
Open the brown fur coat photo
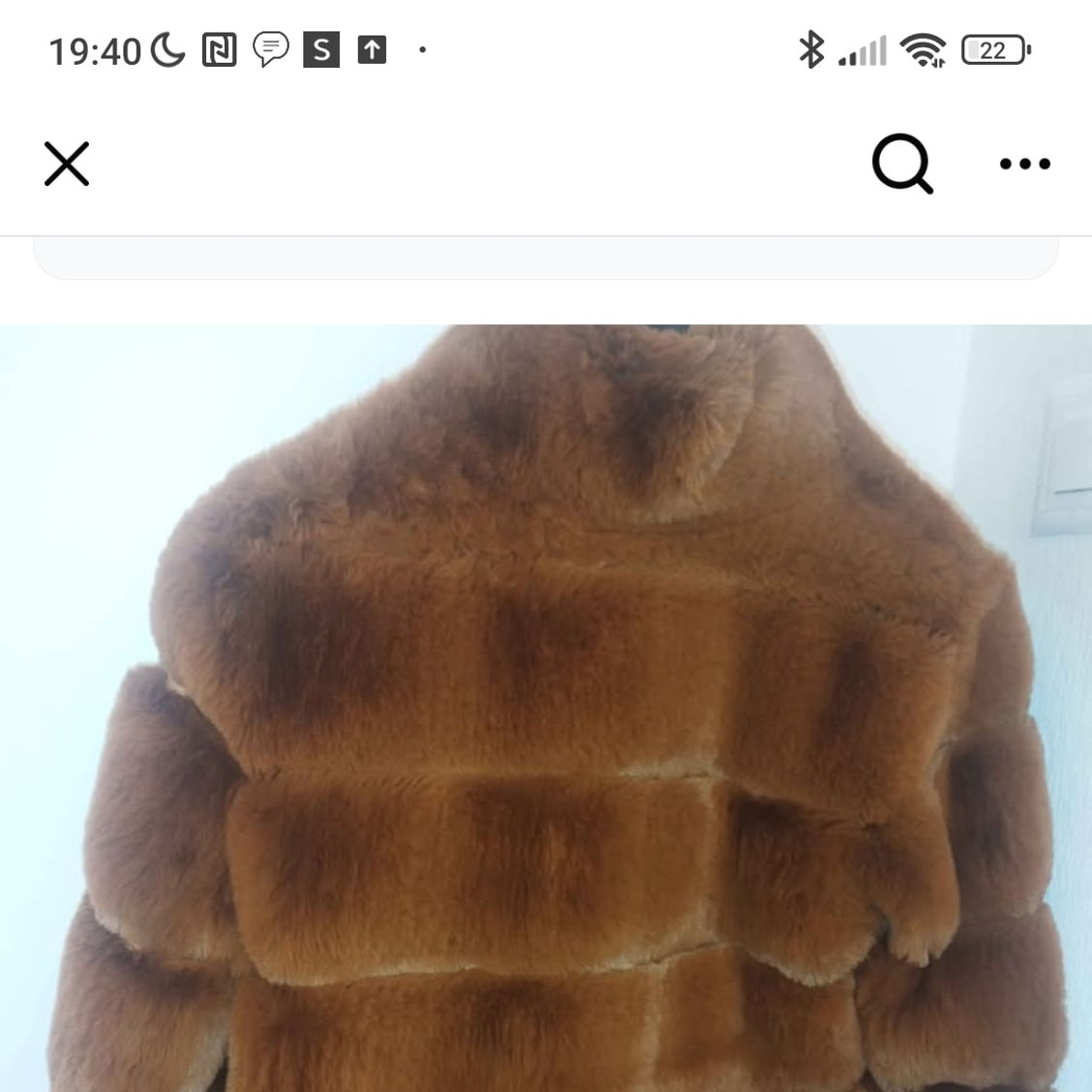click(x=546, y=707)
